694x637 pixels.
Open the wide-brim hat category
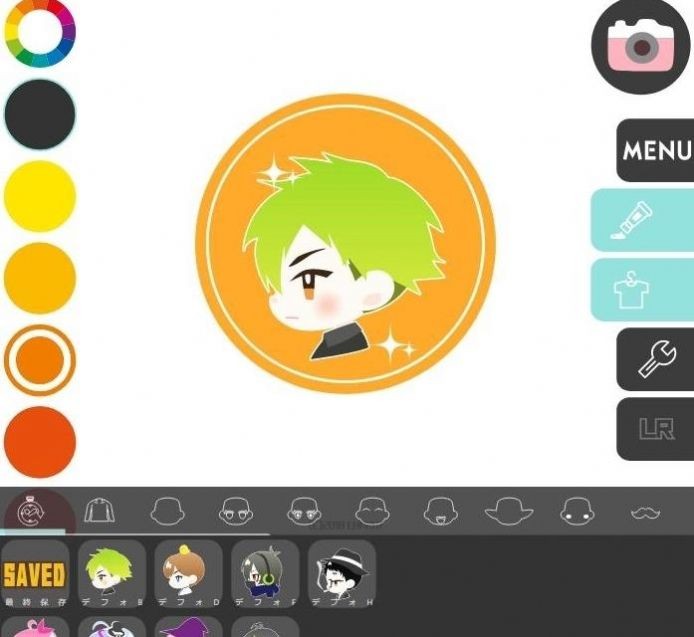tap(509, 513)
